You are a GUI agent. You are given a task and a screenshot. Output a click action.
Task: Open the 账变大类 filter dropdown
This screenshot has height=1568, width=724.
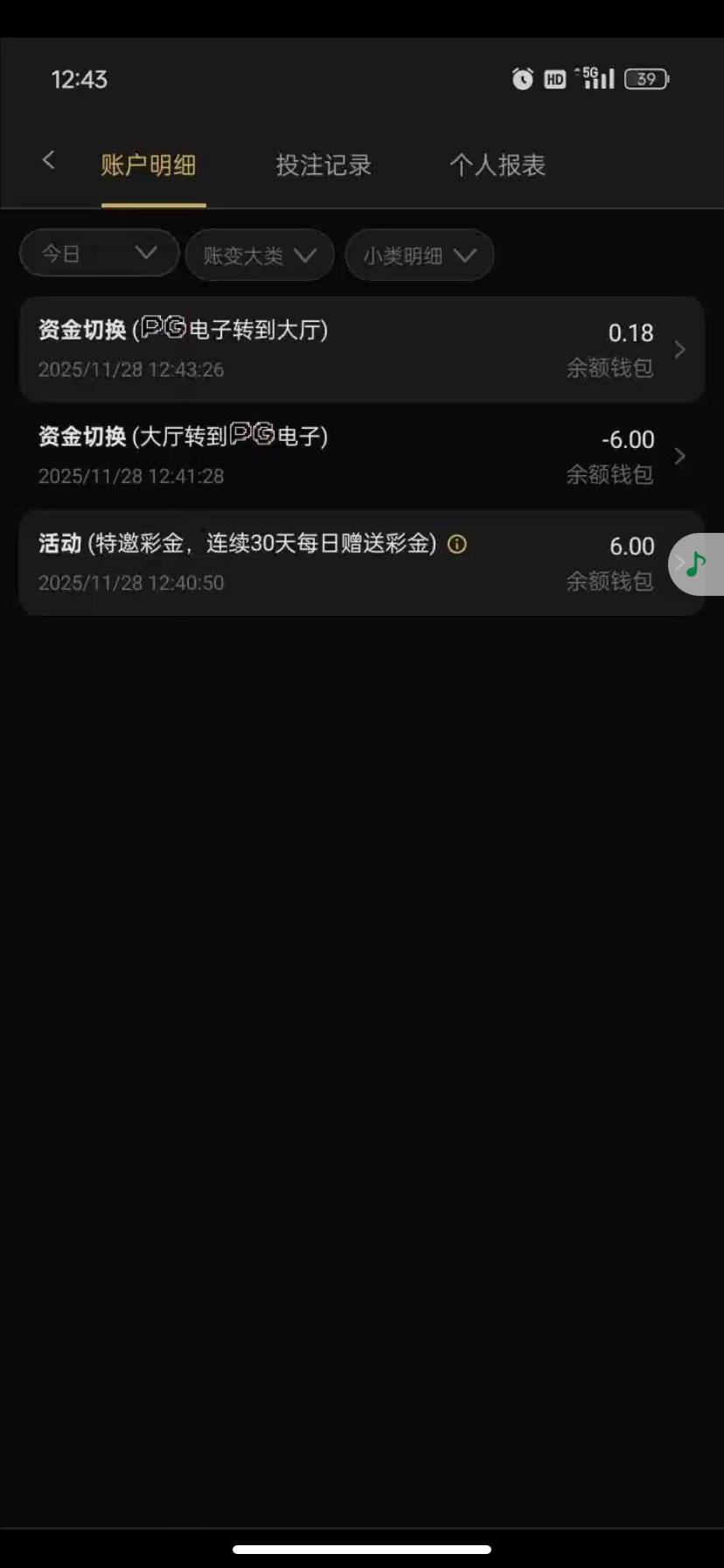tap(260, 255)
